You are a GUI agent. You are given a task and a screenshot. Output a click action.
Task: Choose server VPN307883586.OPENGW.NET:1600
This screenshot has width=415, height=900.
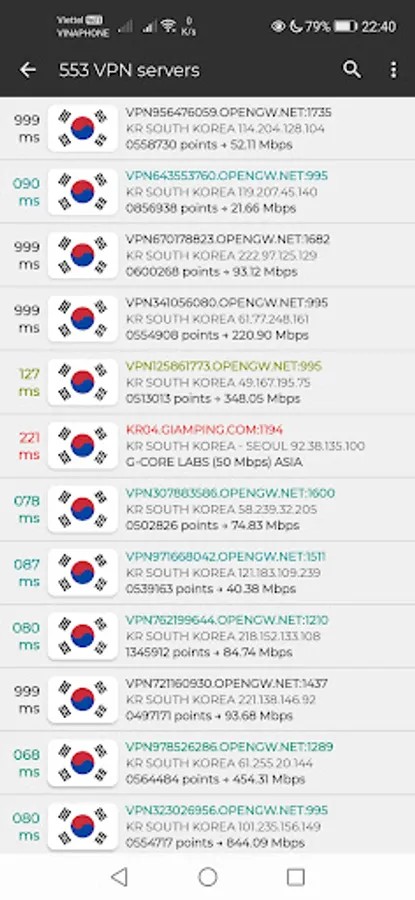[207, 509]
